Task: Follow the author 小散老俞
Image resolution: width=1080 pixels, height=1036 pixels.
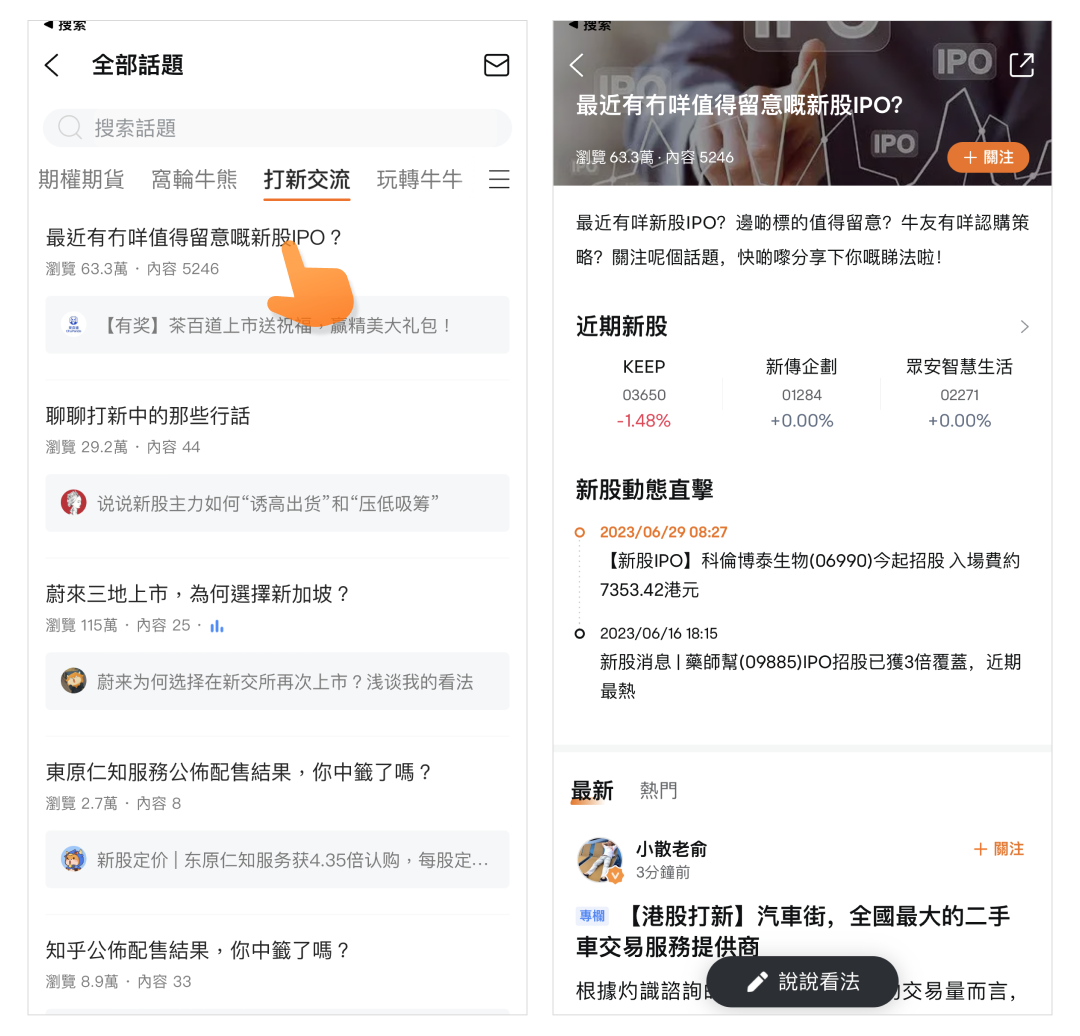Action: tap(999, 849)
